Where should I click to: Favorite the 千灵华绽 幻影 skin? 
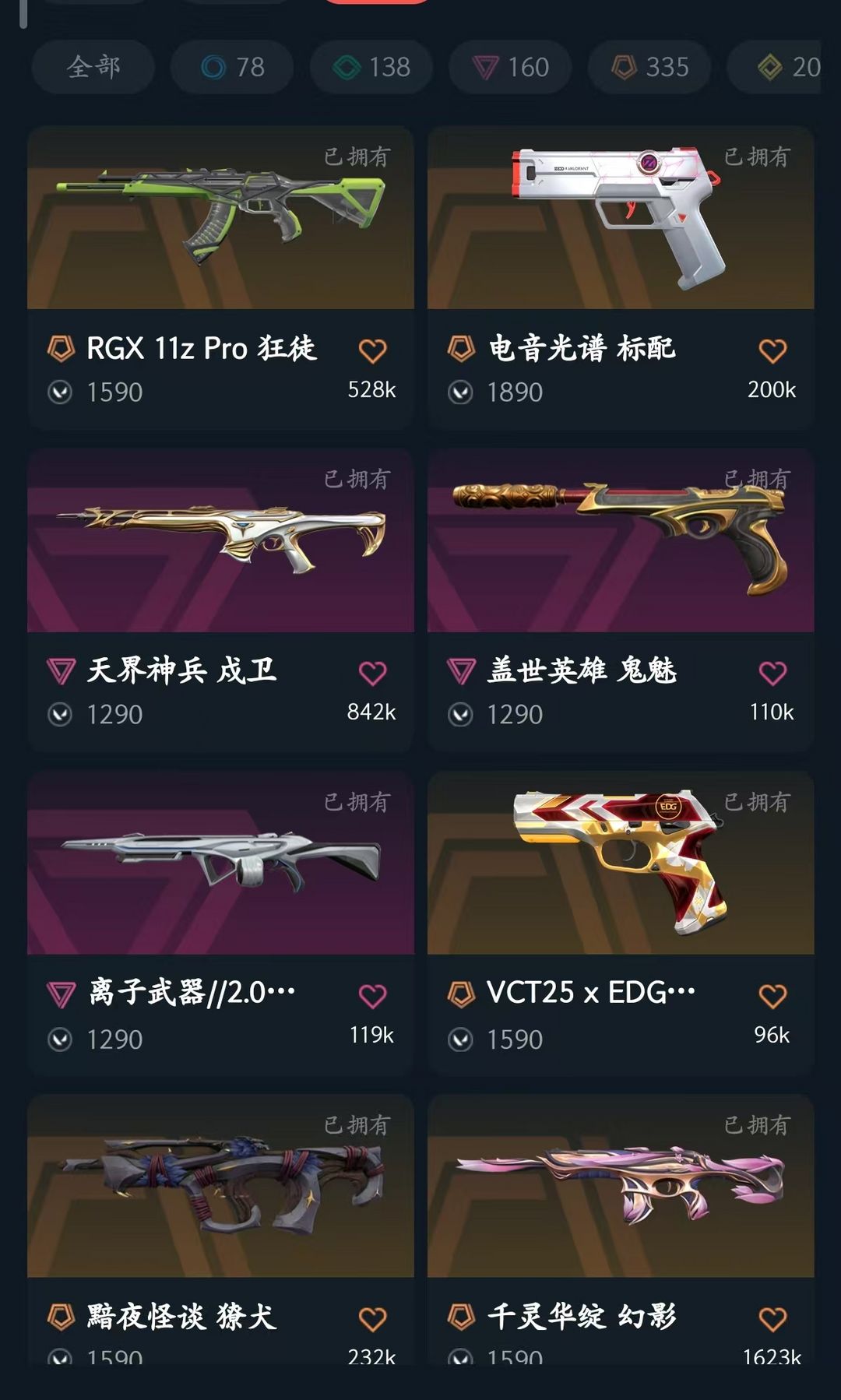pyautogui.click(x=772, y=1319)
